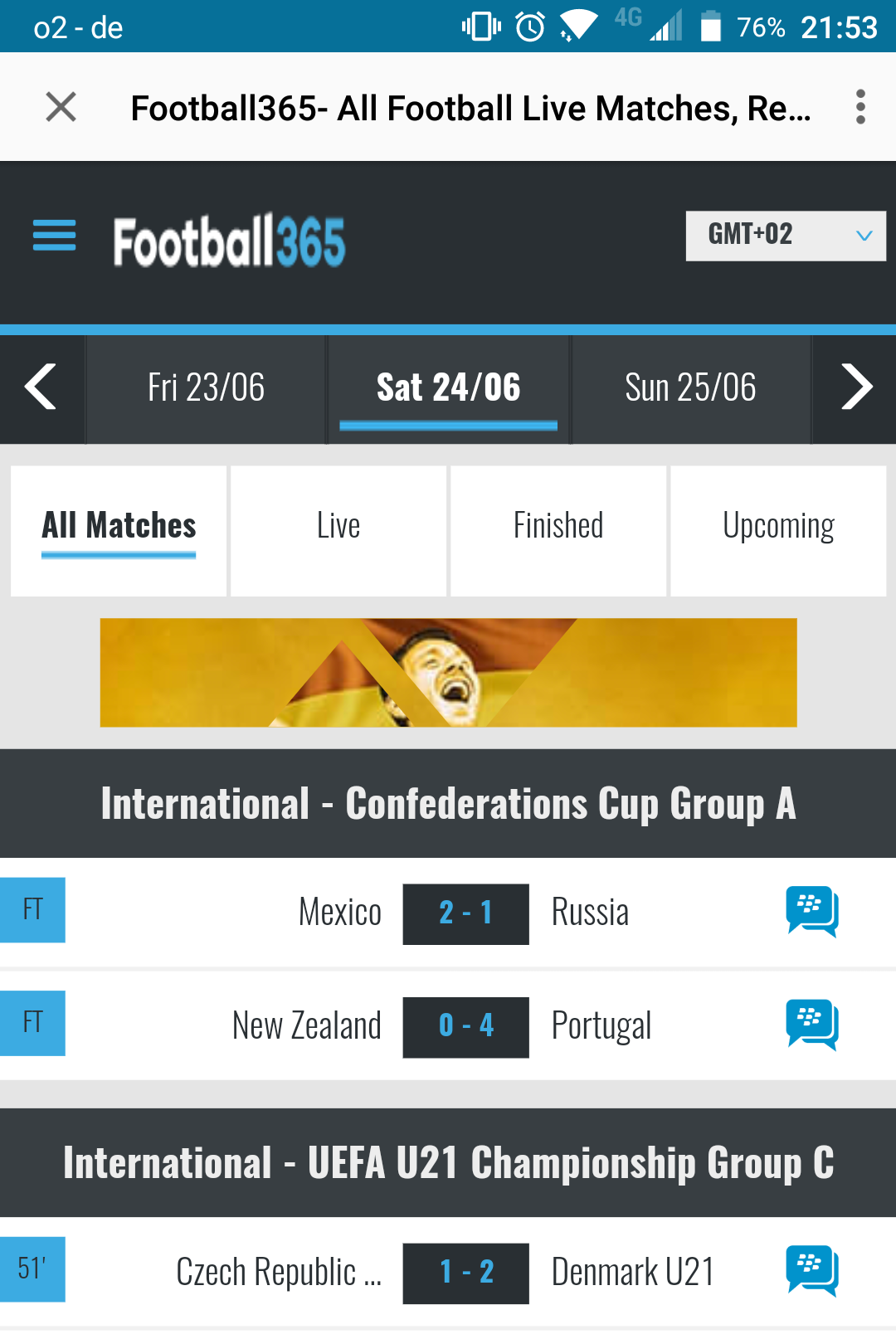896x1344 pixels.
Task: Expand the GMT+02 timezone dropdown
Action: coord(785,236)
